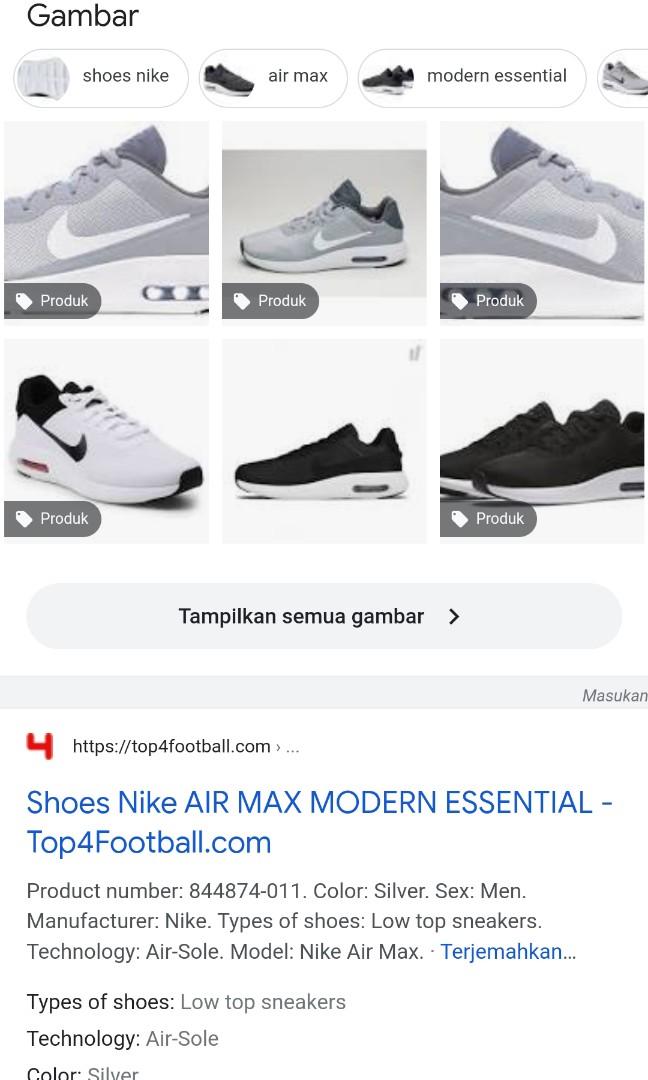Tap the Terjemahkan translate link

507,952
